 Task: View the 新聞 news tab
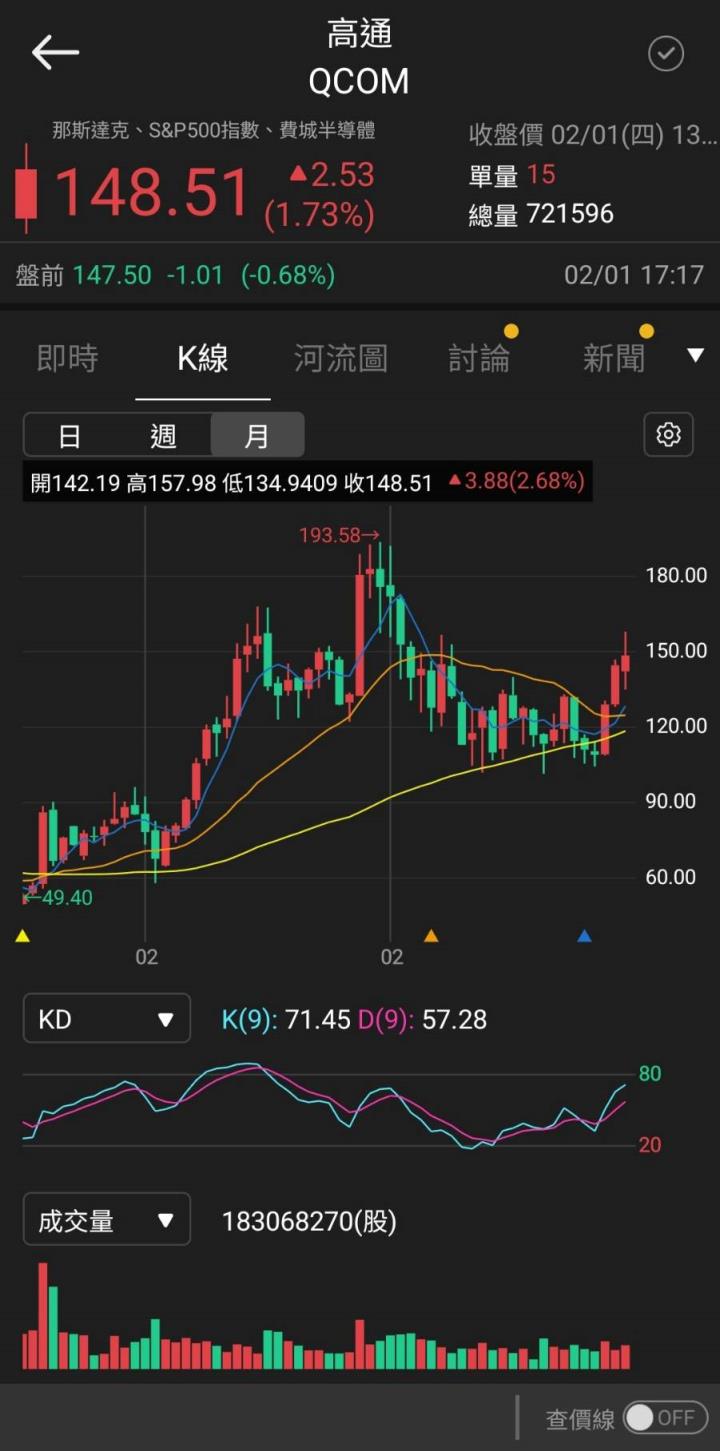click(614, 357)
